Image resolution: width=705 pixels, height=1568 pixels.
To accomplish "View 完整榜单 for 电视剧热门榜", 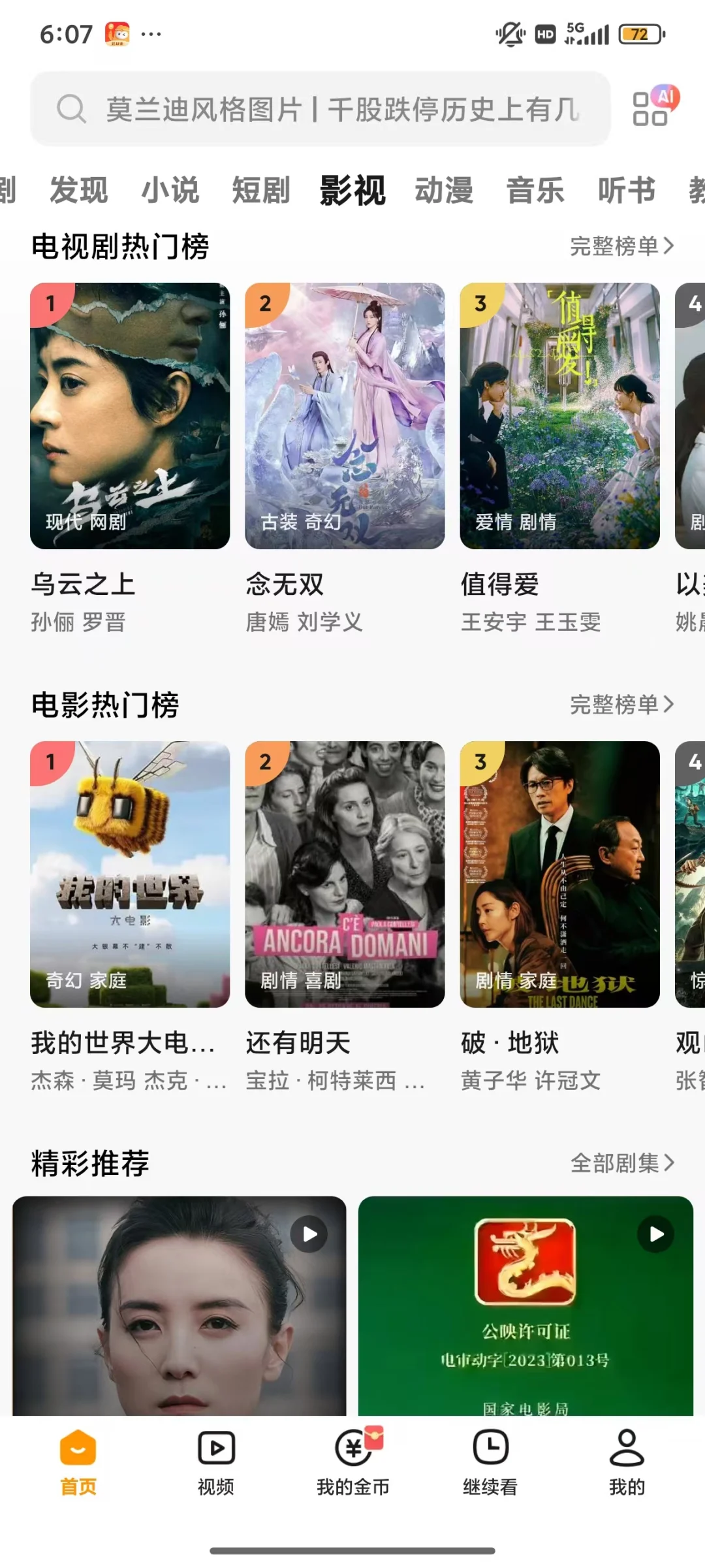I will click(x=621, y=246).
